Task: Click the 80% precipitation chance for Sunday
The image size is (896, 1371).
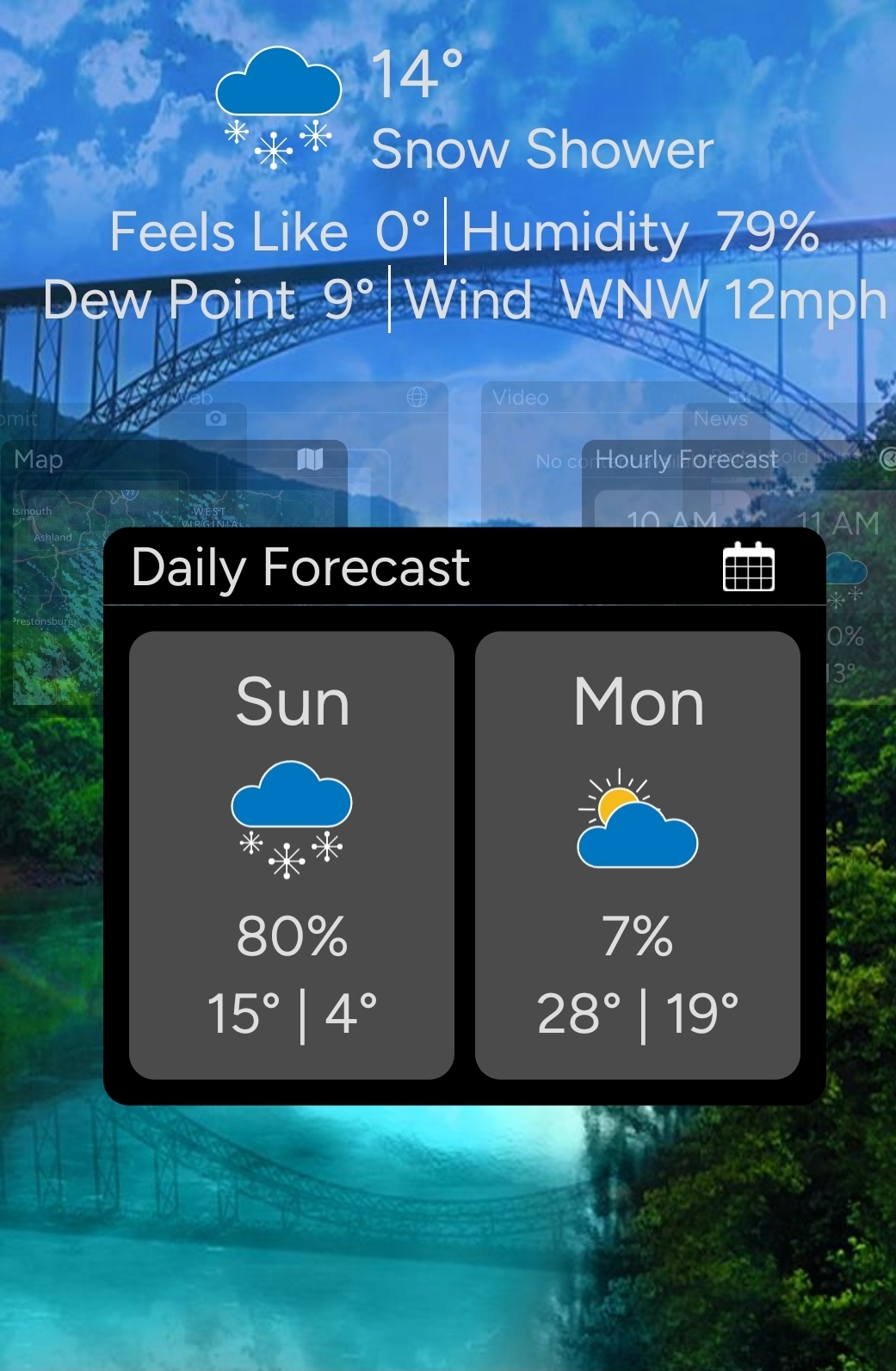Action: [x=291, y=936]
